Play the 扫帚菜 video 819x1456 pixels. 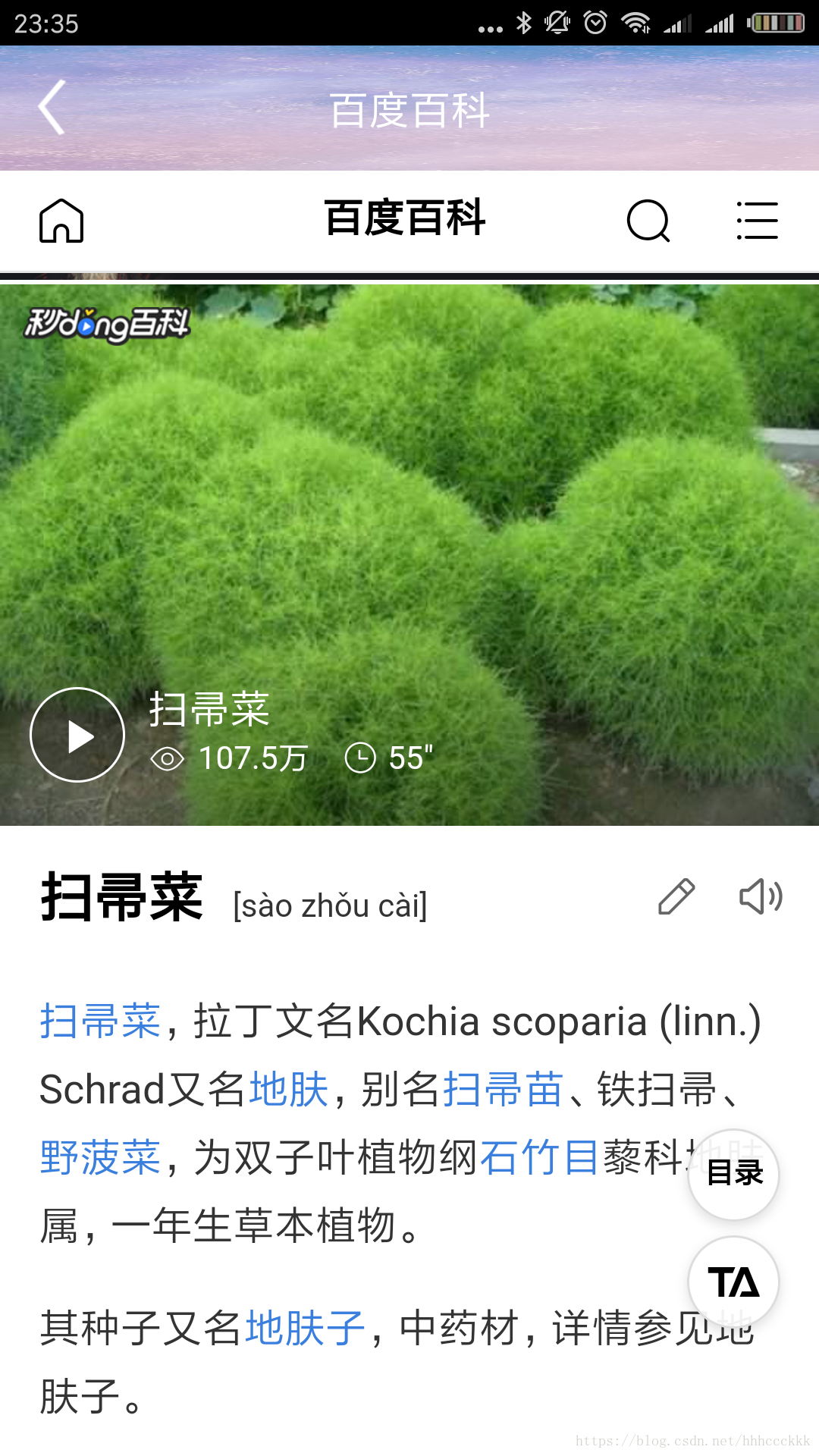pos(77,735)
